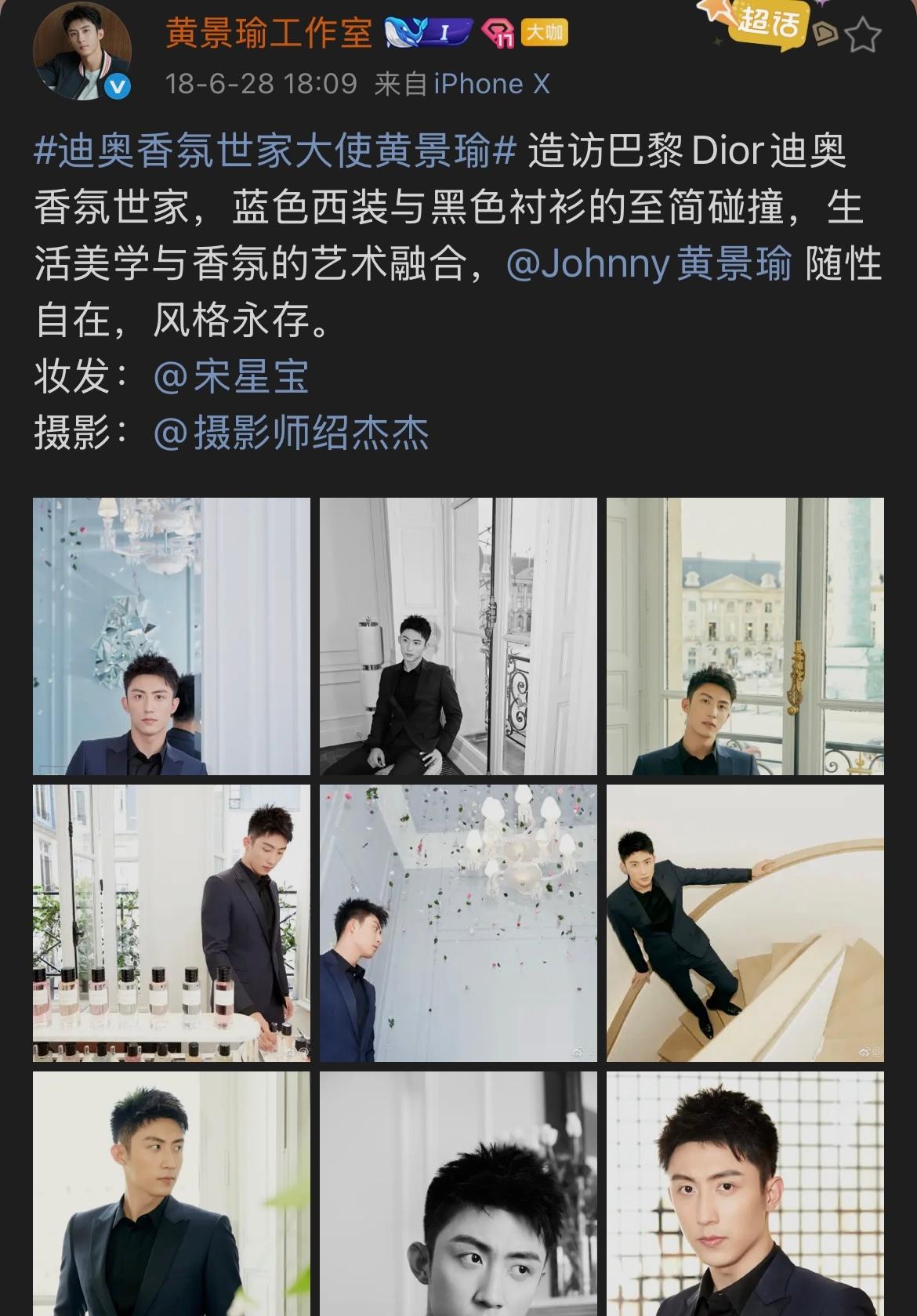View the black-and-white close-up face photo

(x=458, y=1193)
